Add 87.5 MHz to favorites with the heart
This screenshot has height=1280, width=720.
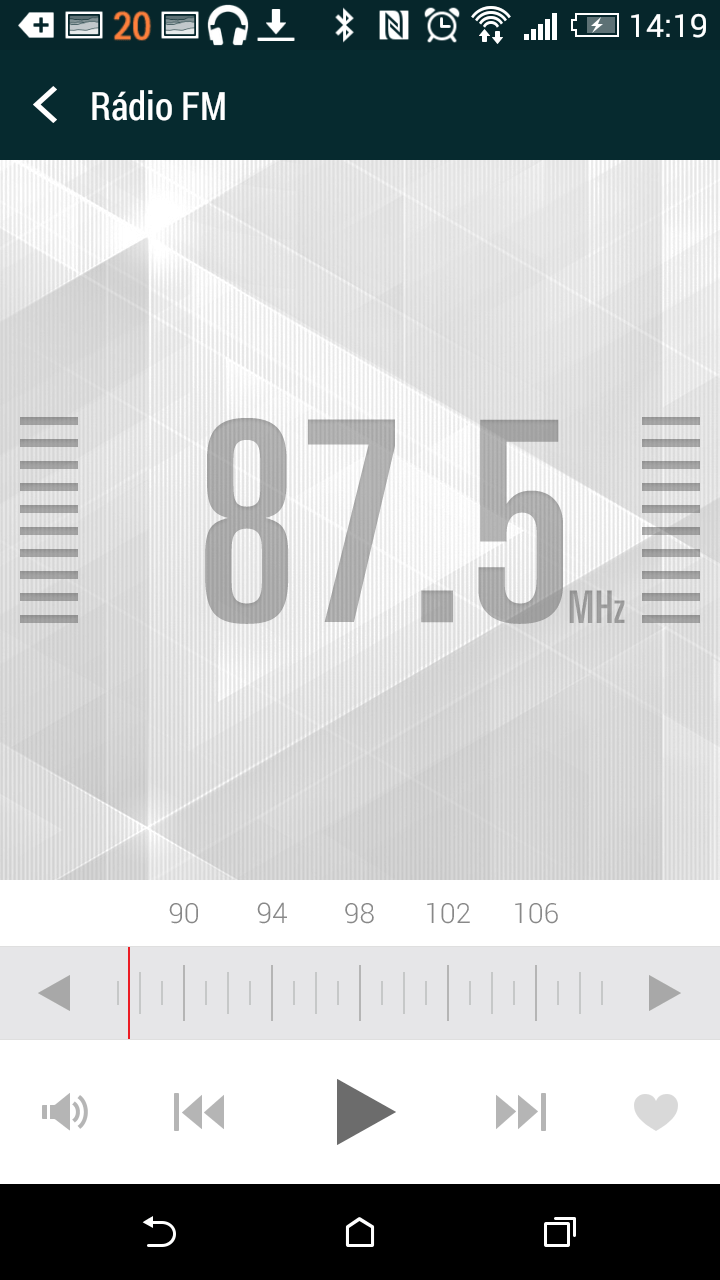tap(656, 1112)
